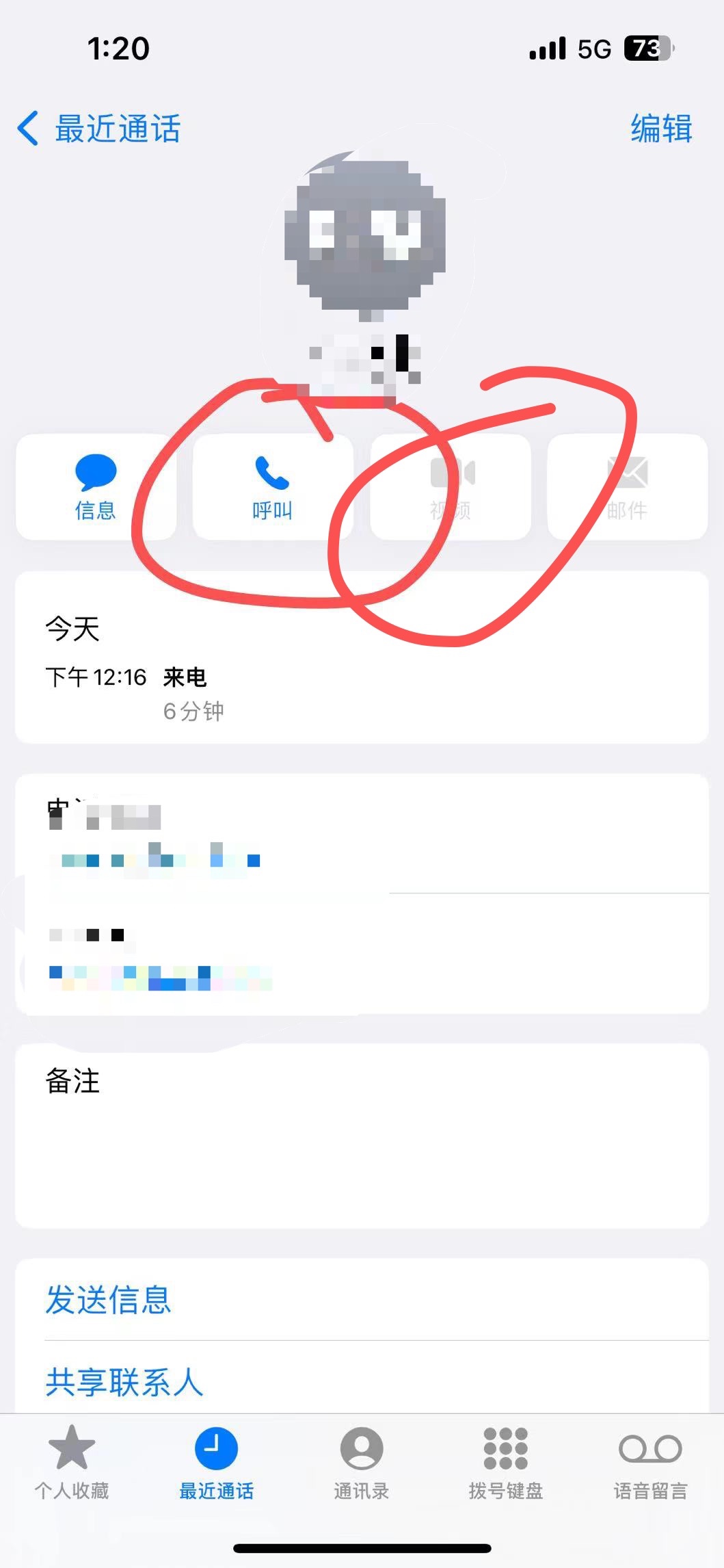724x1568 pixels.
Task: Go back to 最近通话 list
Action: point(99,129)
